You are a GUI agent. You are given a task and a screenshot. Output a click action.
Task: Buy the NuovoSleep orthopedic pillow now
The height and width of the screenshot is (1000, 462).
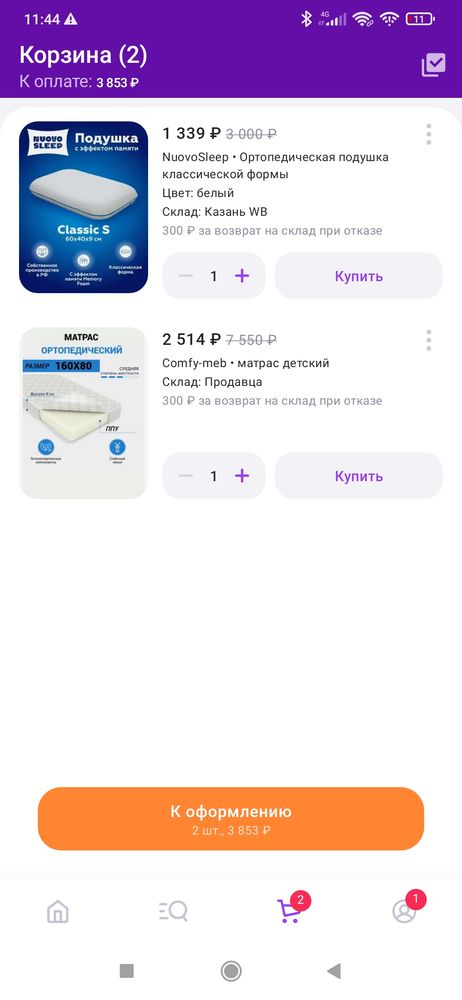click(x=359, y=276)
